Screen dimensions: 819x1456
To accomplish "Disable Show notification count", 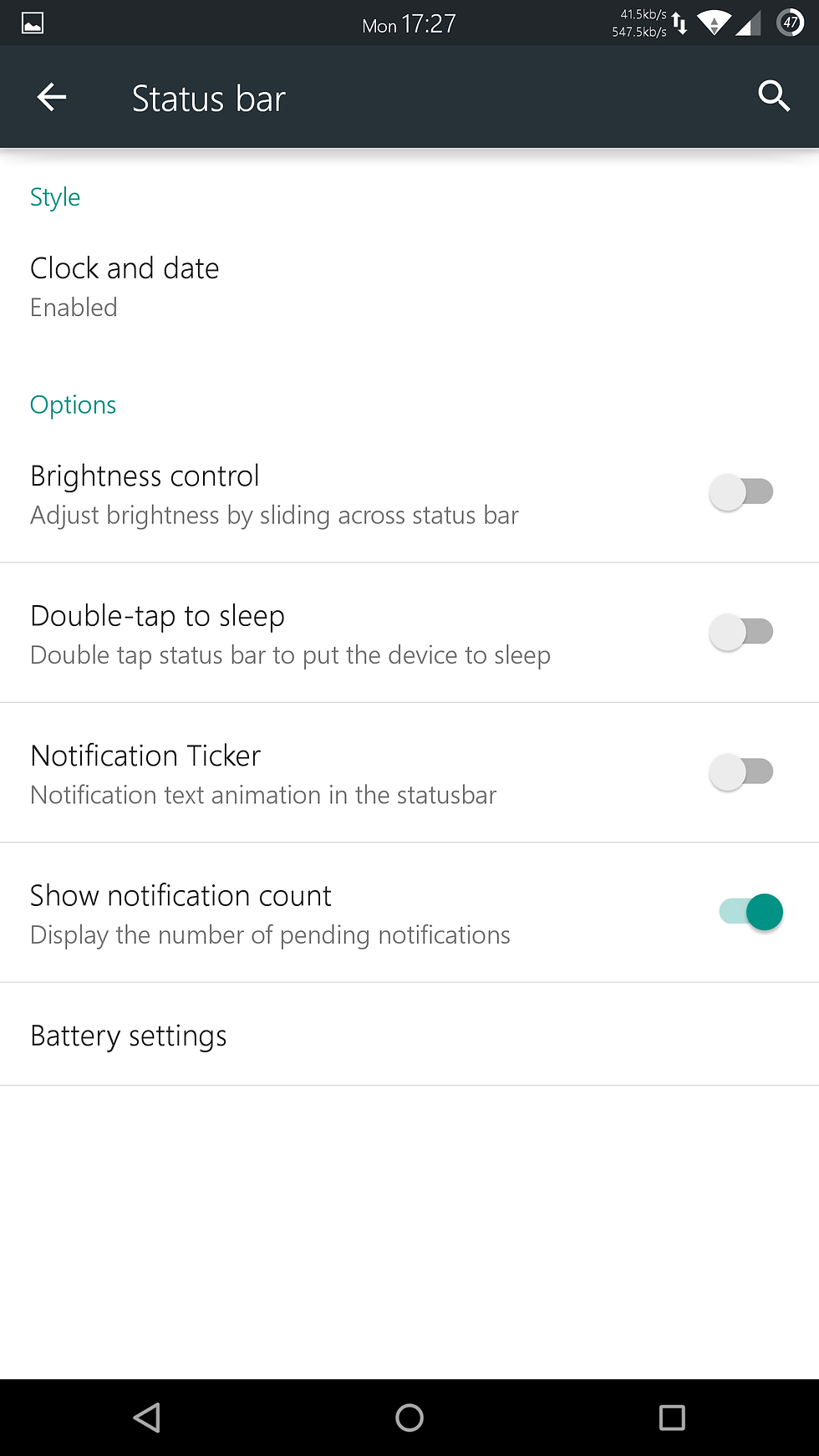I will click(750, 912).
